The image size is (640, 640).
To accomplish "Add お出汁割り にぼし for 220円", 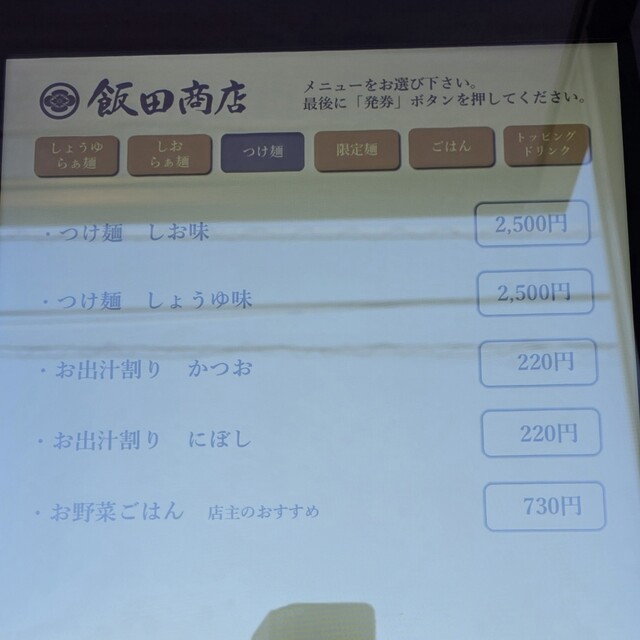I will pyautogui.click(x=541, y=435).
